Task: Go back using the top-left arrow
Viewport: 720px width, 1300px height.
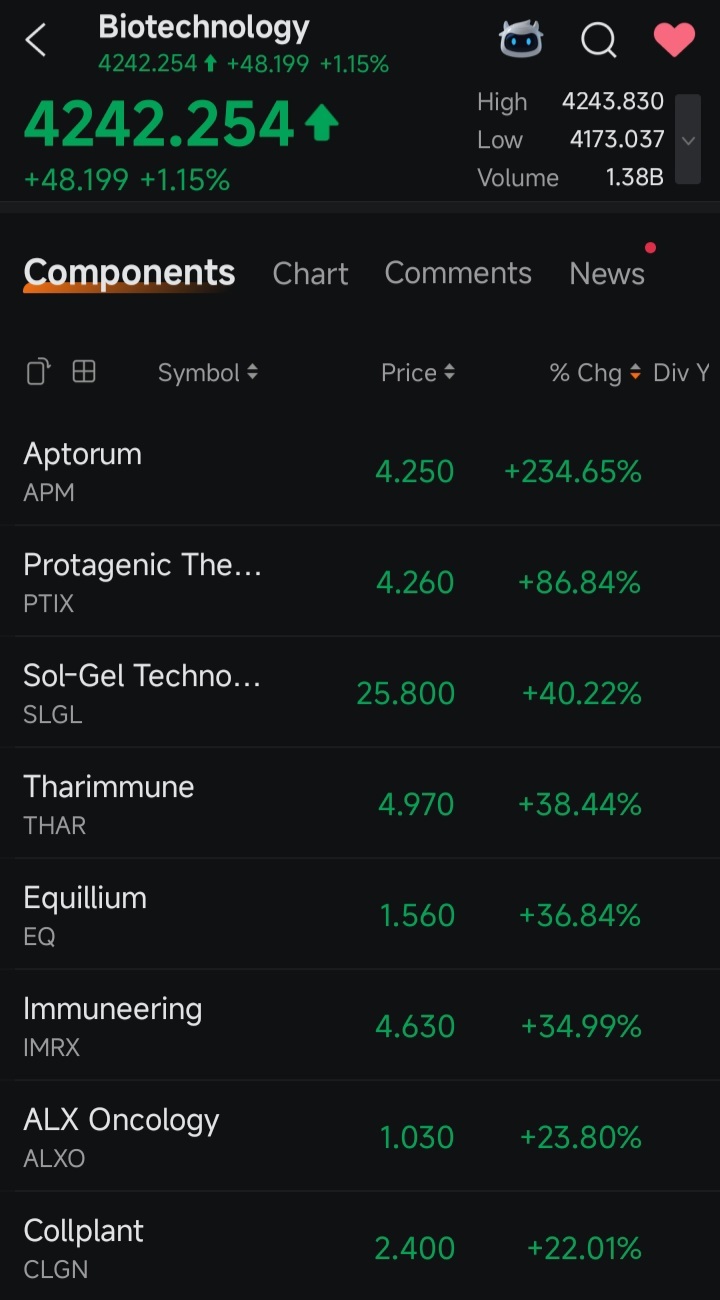Action: coord(36,41)
